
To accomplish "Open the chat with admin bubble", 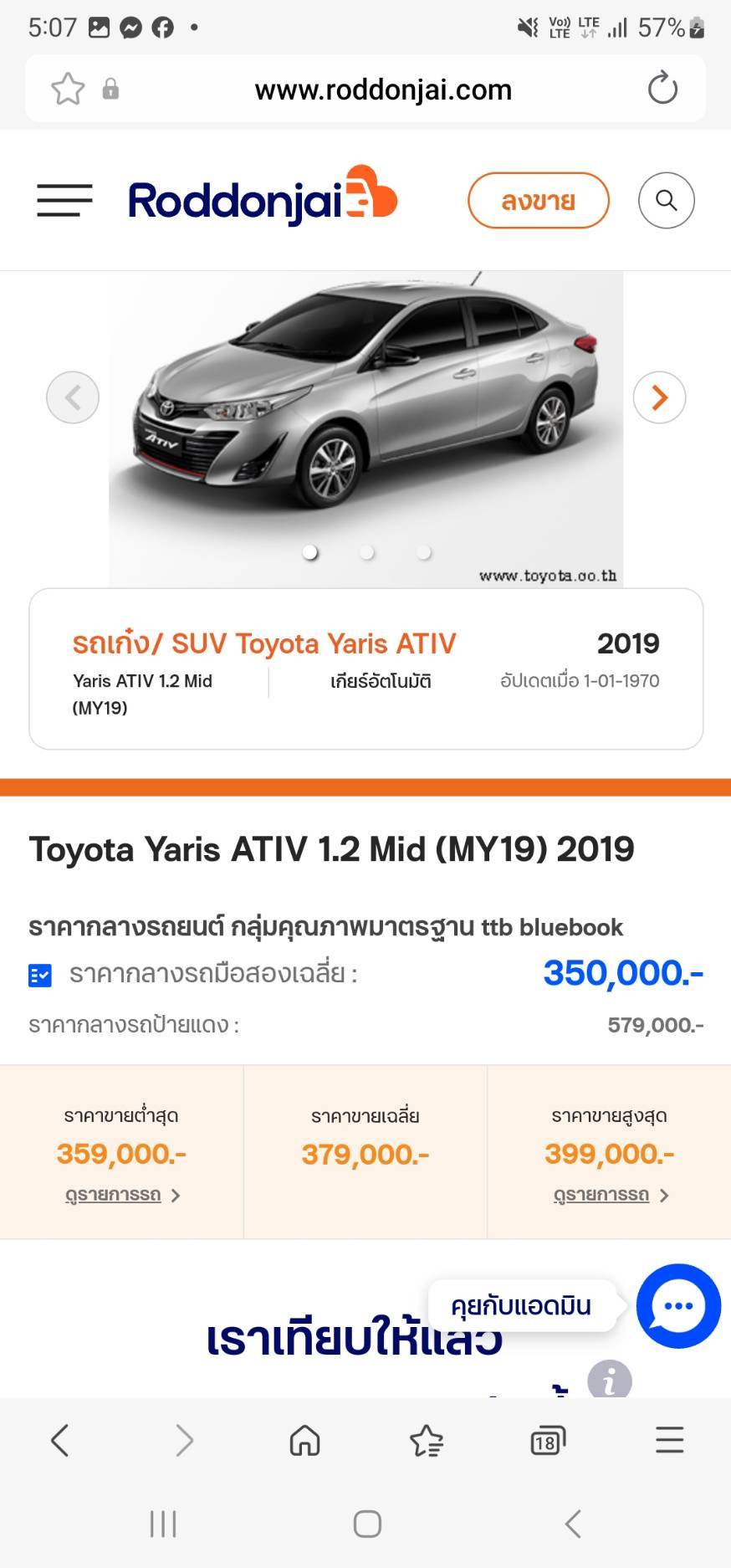I will tap(677, 1305).
